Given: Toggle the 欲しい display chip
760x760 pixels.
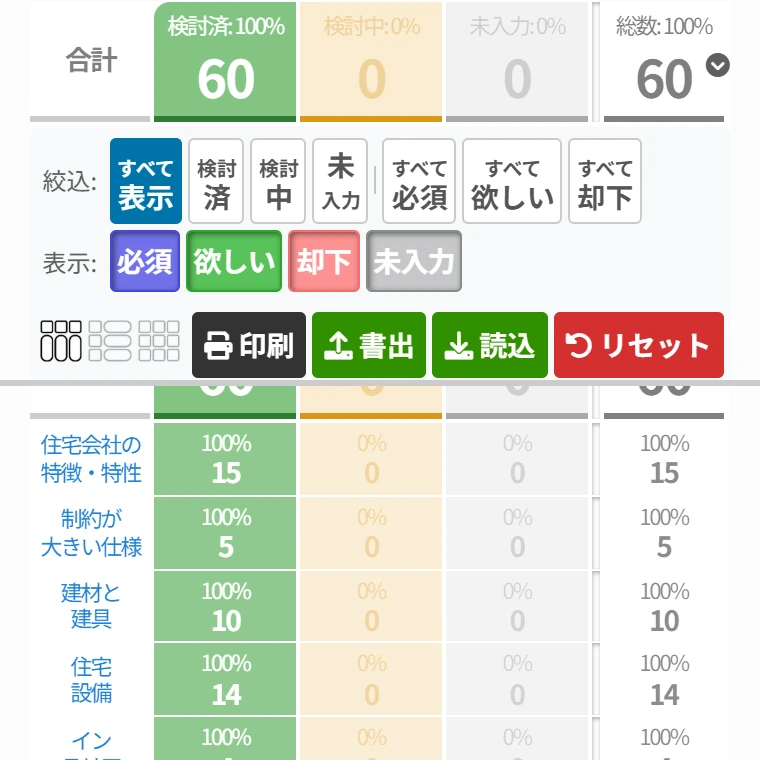Looking at the screenshot, I should coord(234,261).
